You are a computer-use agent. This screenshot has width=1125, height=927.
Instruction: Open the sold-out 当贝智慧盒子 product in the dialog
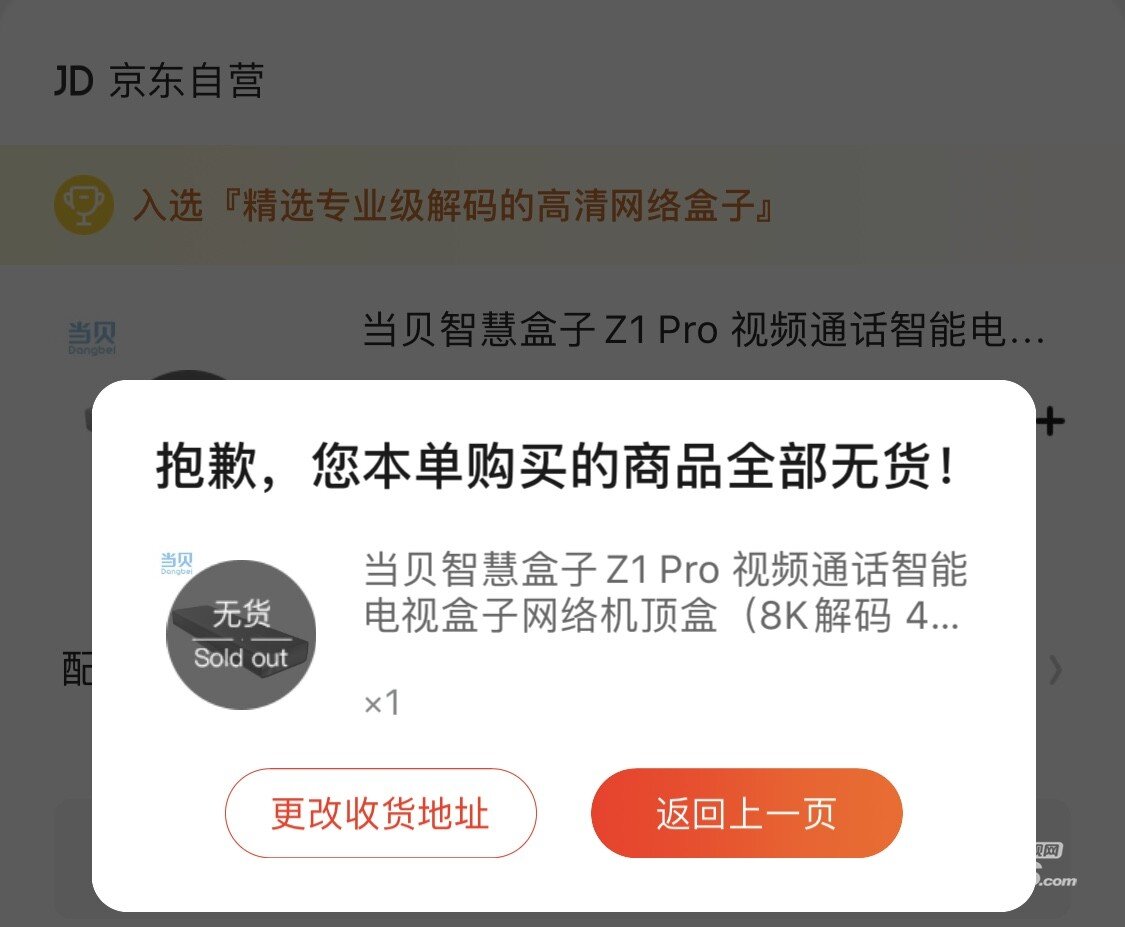pos(665,592)
